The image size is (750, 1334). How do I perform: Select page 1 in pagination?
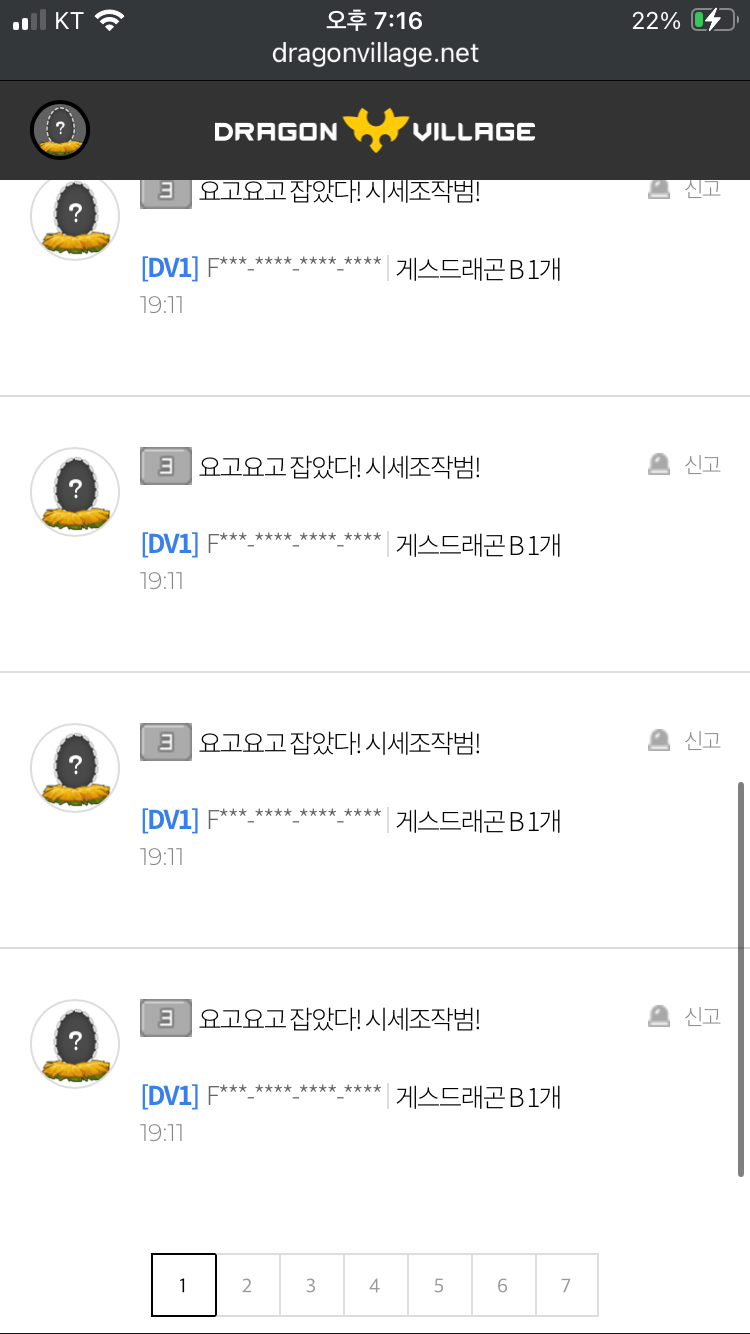(x=183, y=1285)
